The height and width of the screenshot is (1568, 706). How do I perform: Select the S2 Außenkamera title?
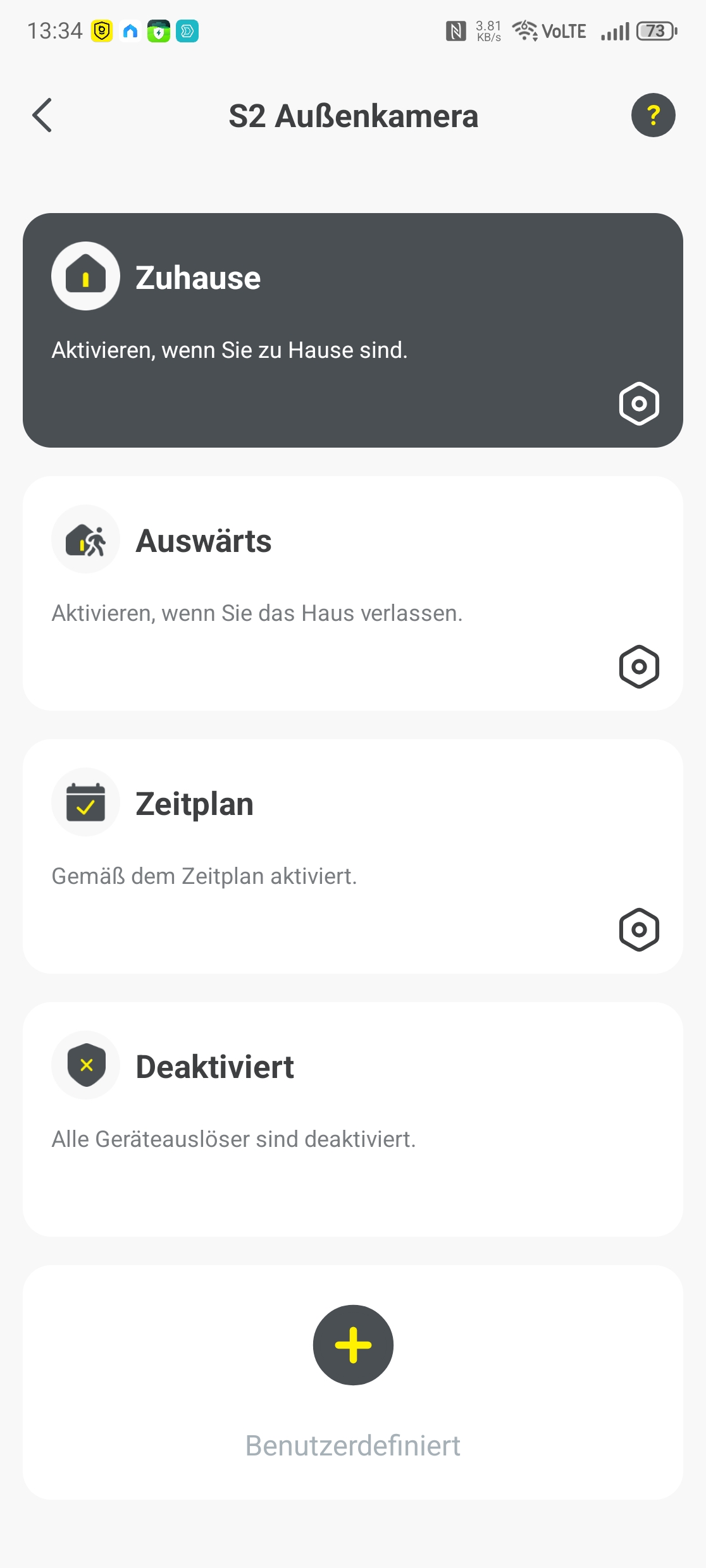pyautogui.click(x=352, y=116)
